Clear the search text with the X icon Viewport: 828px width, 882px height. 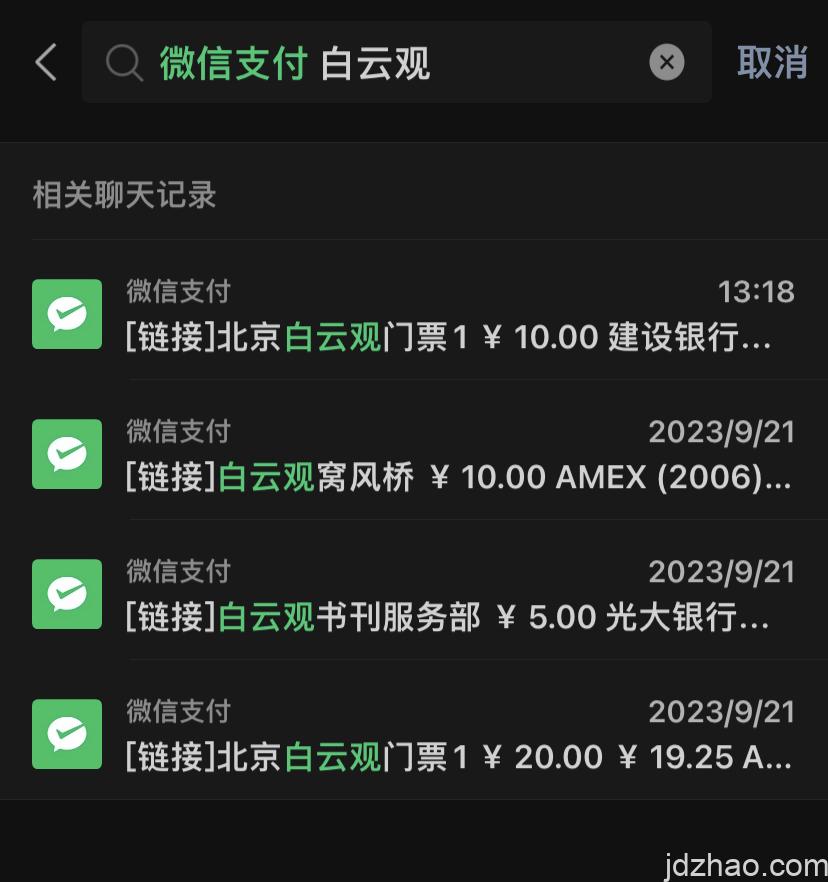pos(667,63)
